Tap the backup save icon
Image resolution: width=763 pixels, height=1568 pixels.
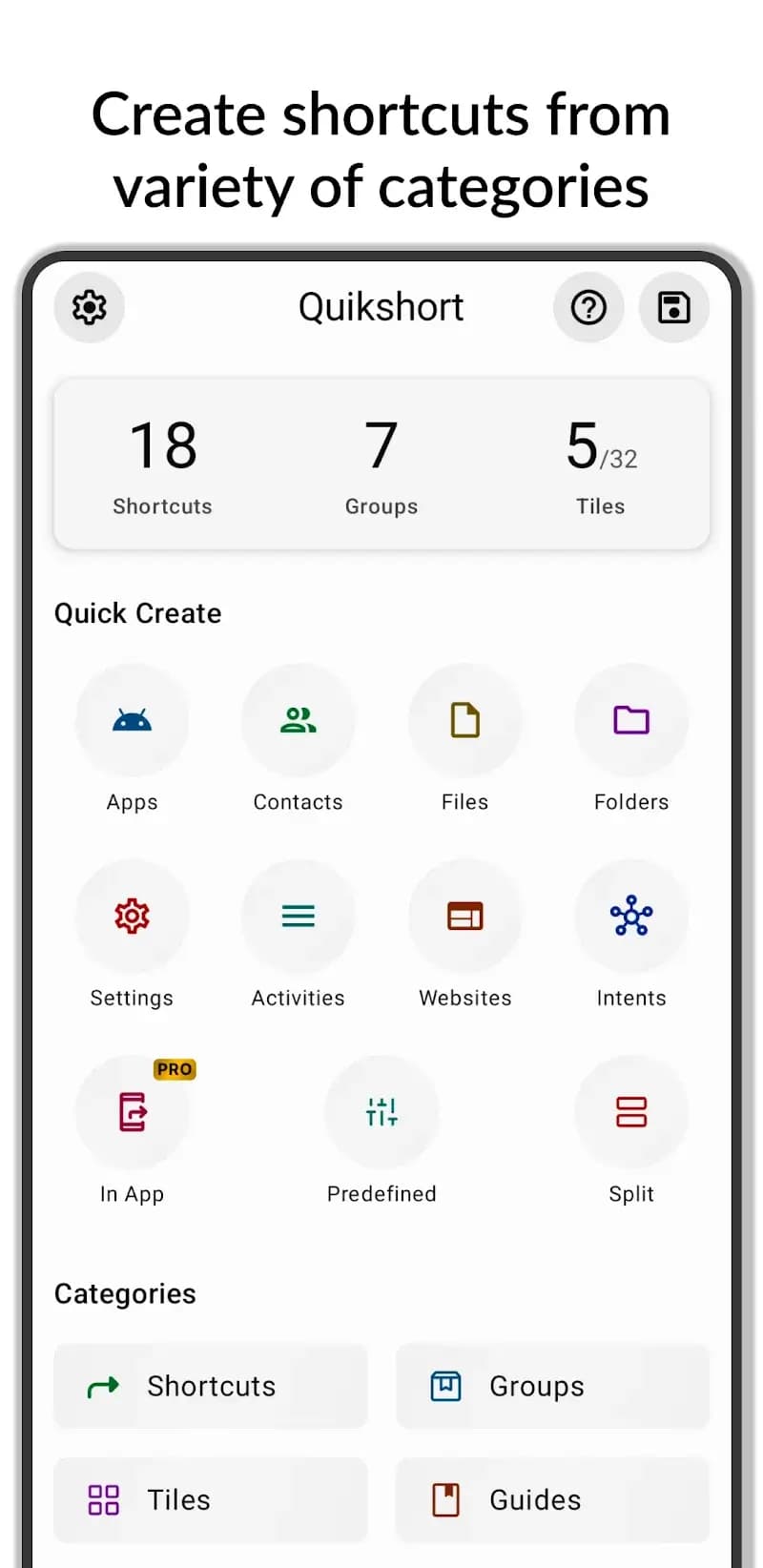click(x=674, y=307)
